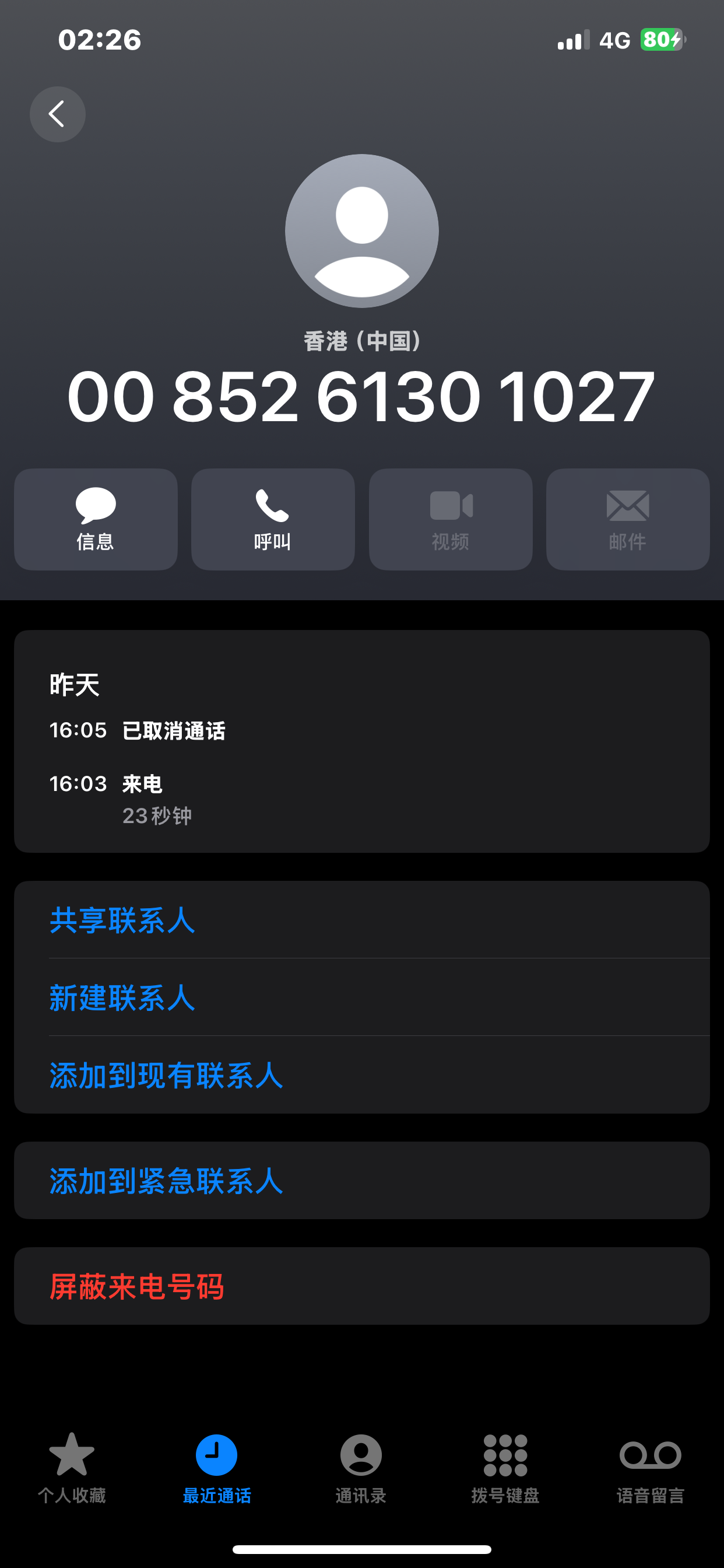Switch to the 个人收藏 tab
The height and width of the screenshot is (1568, 724).
click(x=72, y=1468)
